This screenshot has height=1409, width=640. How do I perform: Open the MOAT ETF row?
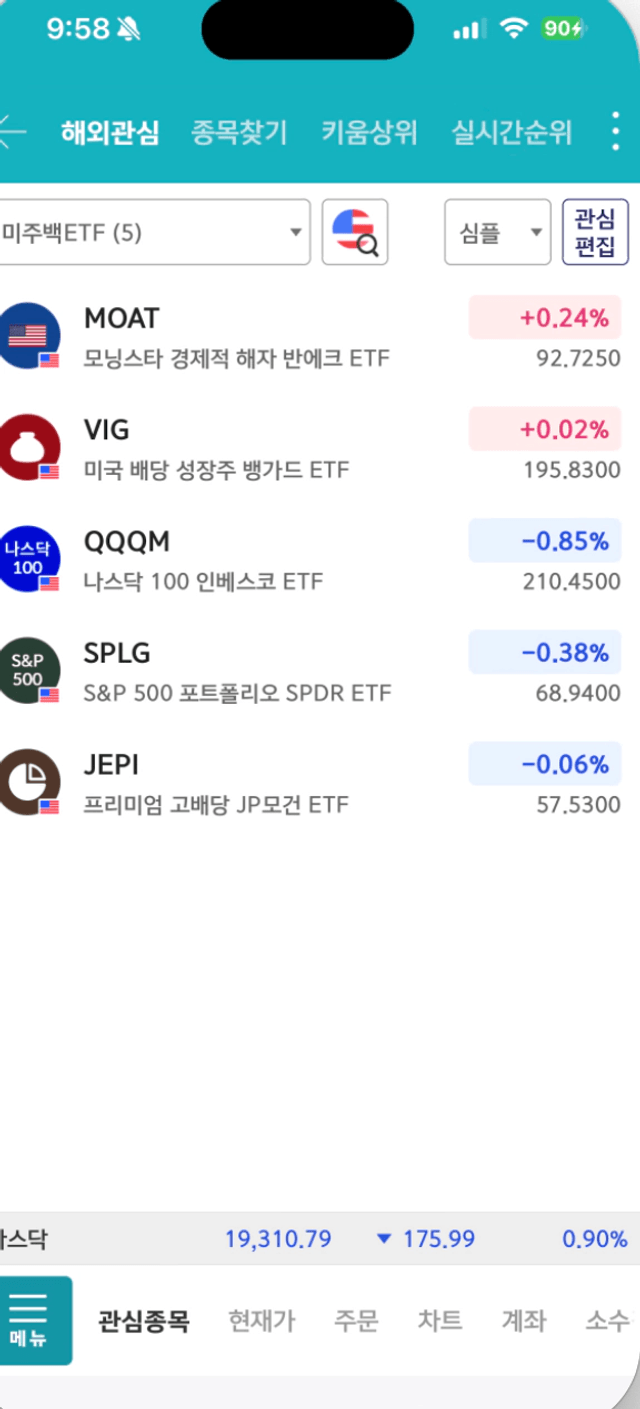[320, 336]
